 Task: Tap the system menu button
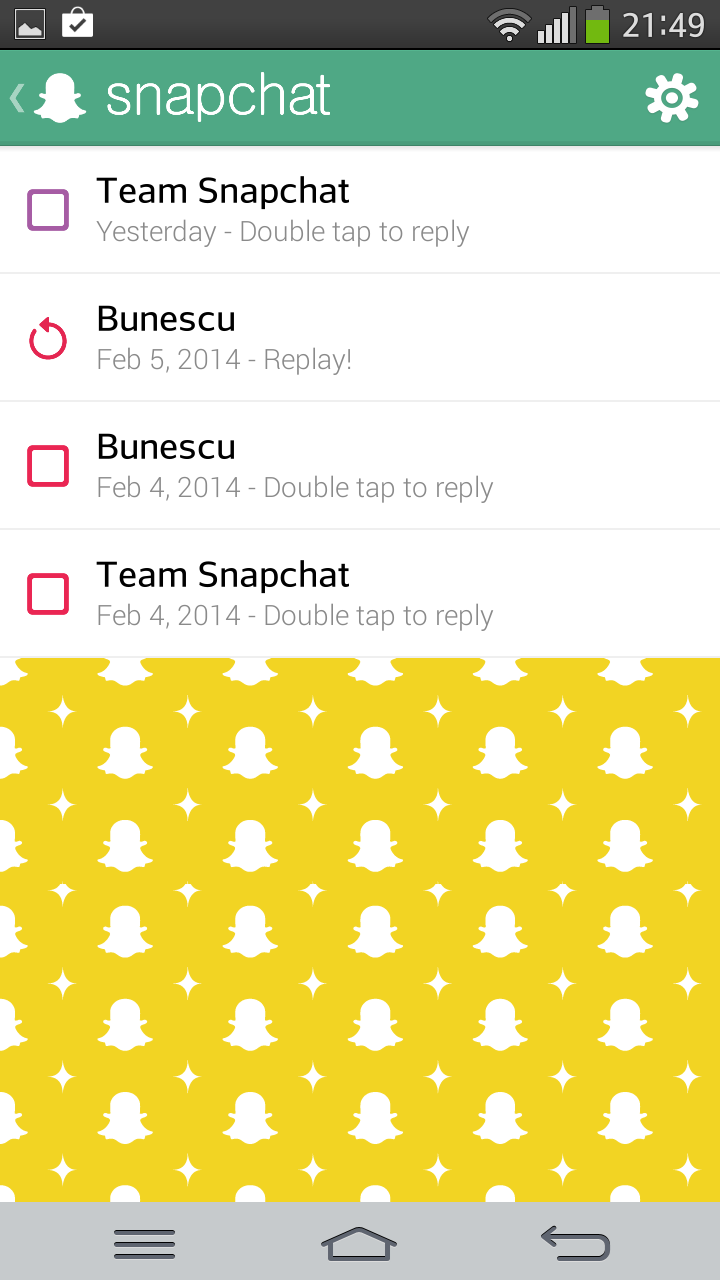pyautogui.click(x=144, y=1243)
